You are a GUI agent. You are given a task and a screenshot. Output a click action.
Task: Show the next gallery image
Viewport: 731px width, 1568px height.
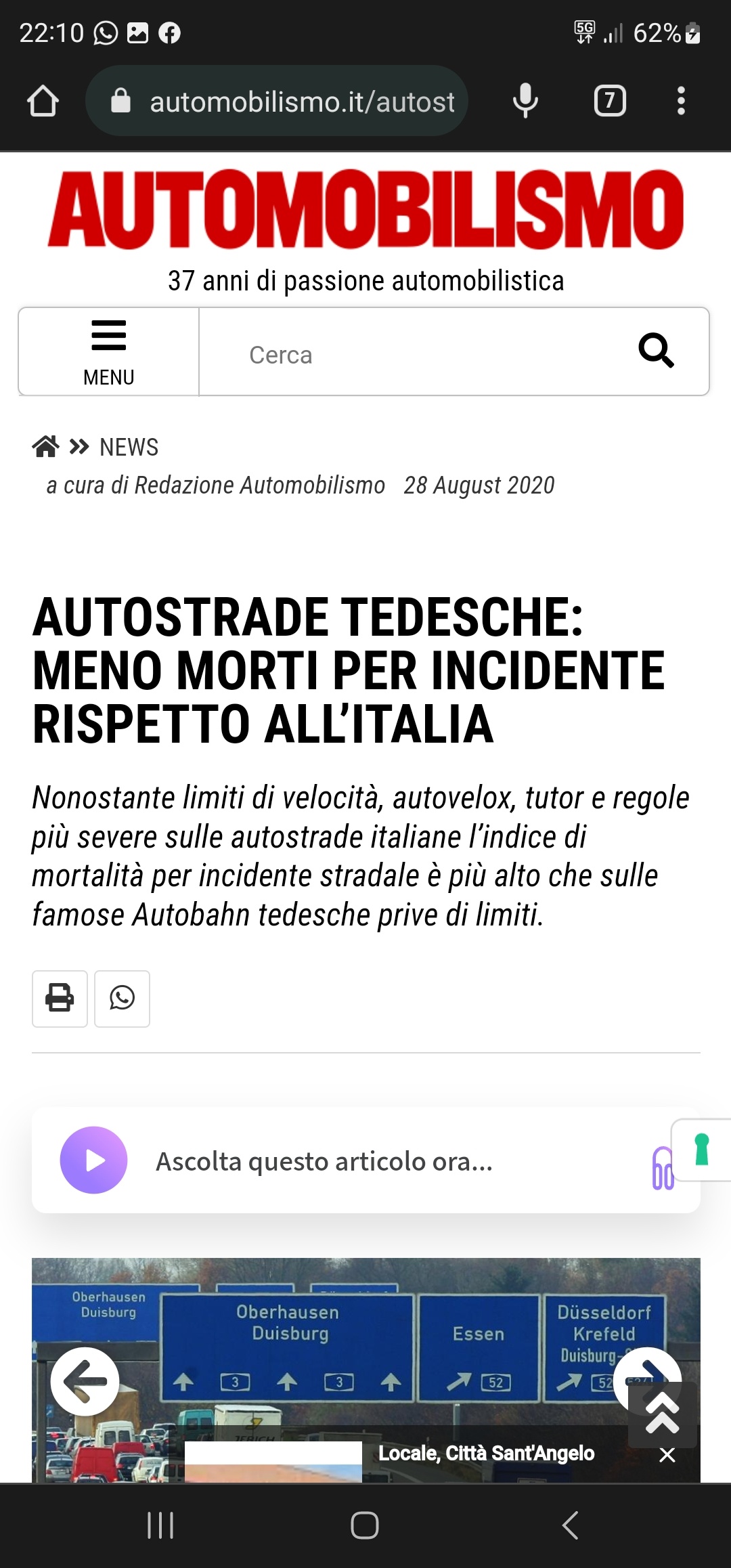[648, 1373]
